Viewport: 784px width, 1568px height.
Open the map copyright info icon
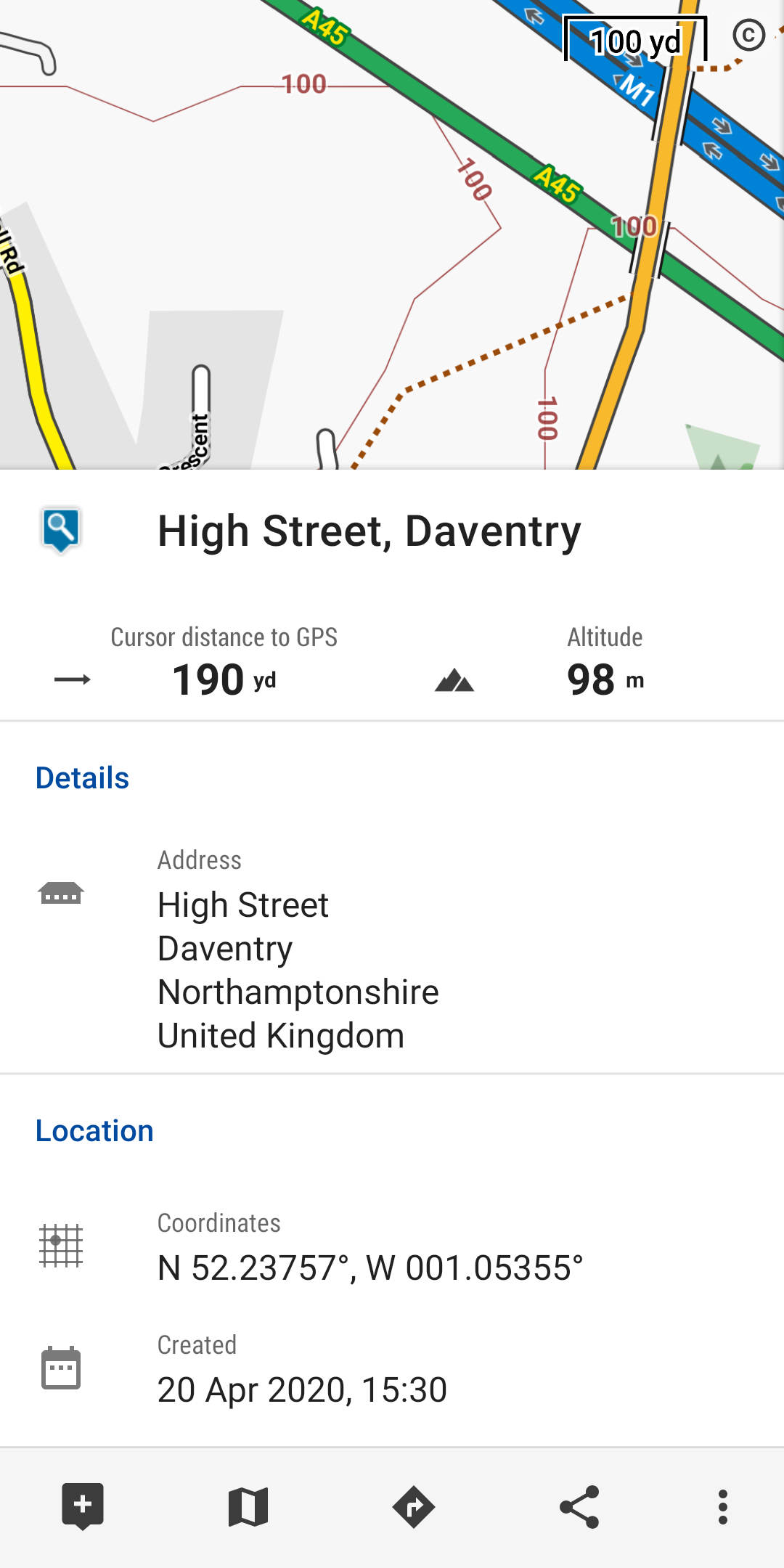749,35
